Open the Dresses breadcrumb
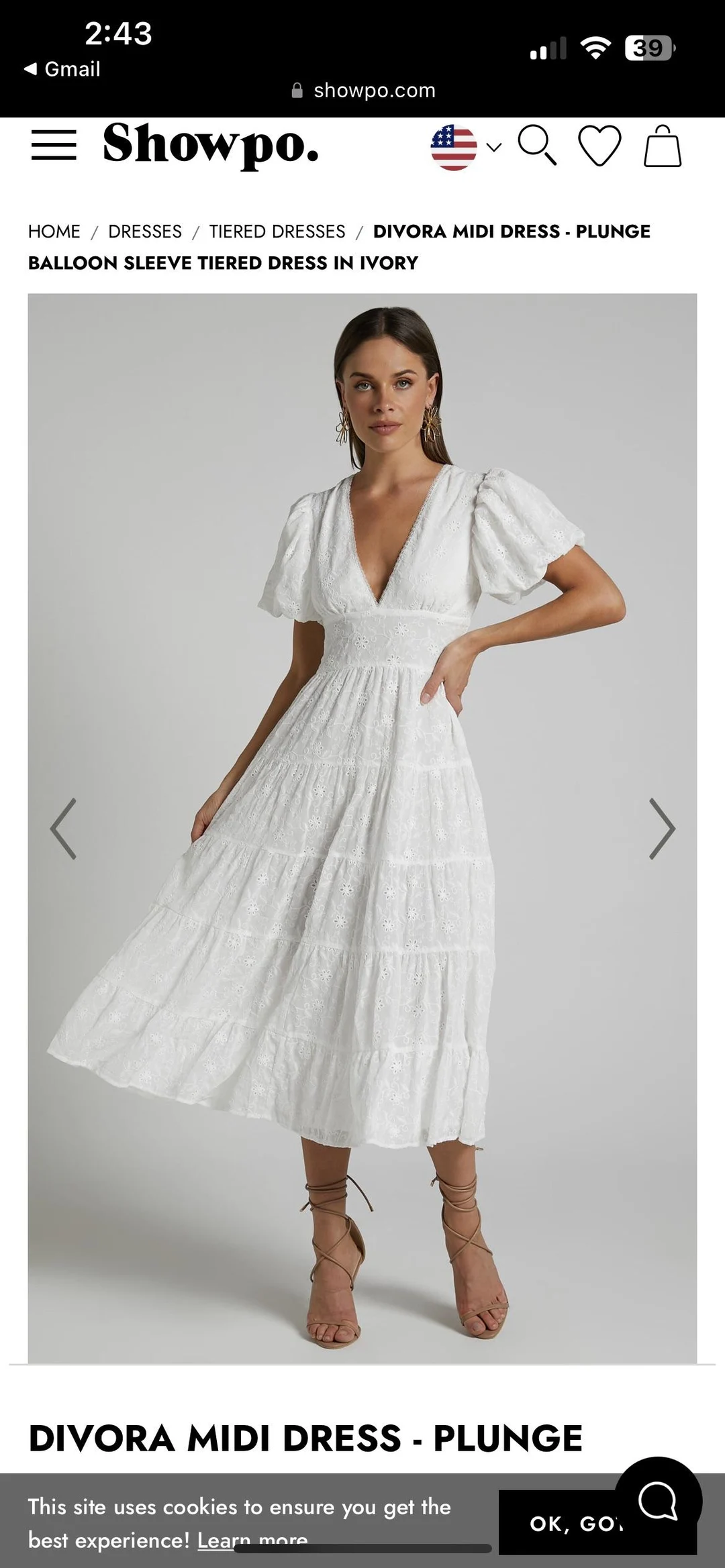The width and height of the screenshot is (725, 1568). pos(145,231)
